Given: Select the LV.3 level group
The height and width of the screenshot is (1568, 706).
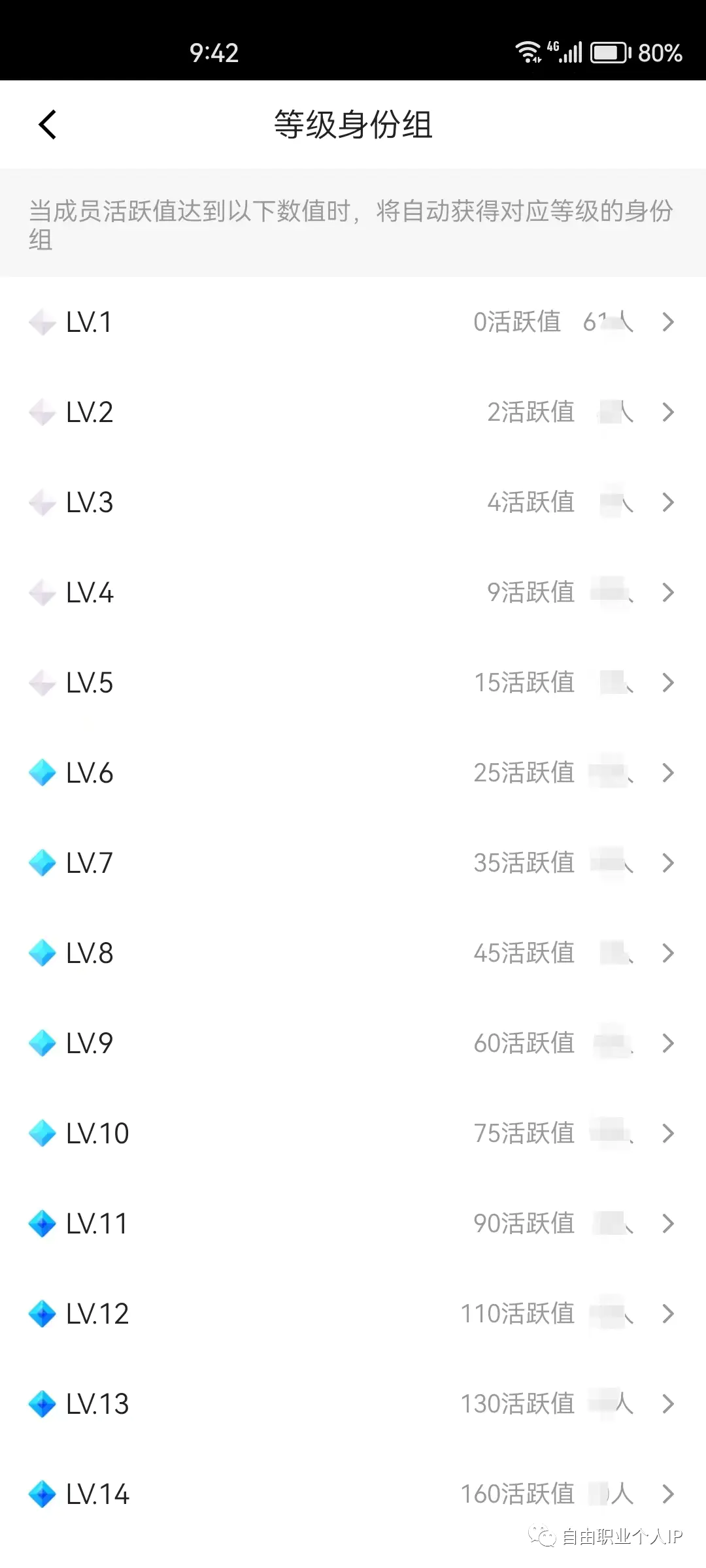Looking at the screenshot, I should coord(353,502).
